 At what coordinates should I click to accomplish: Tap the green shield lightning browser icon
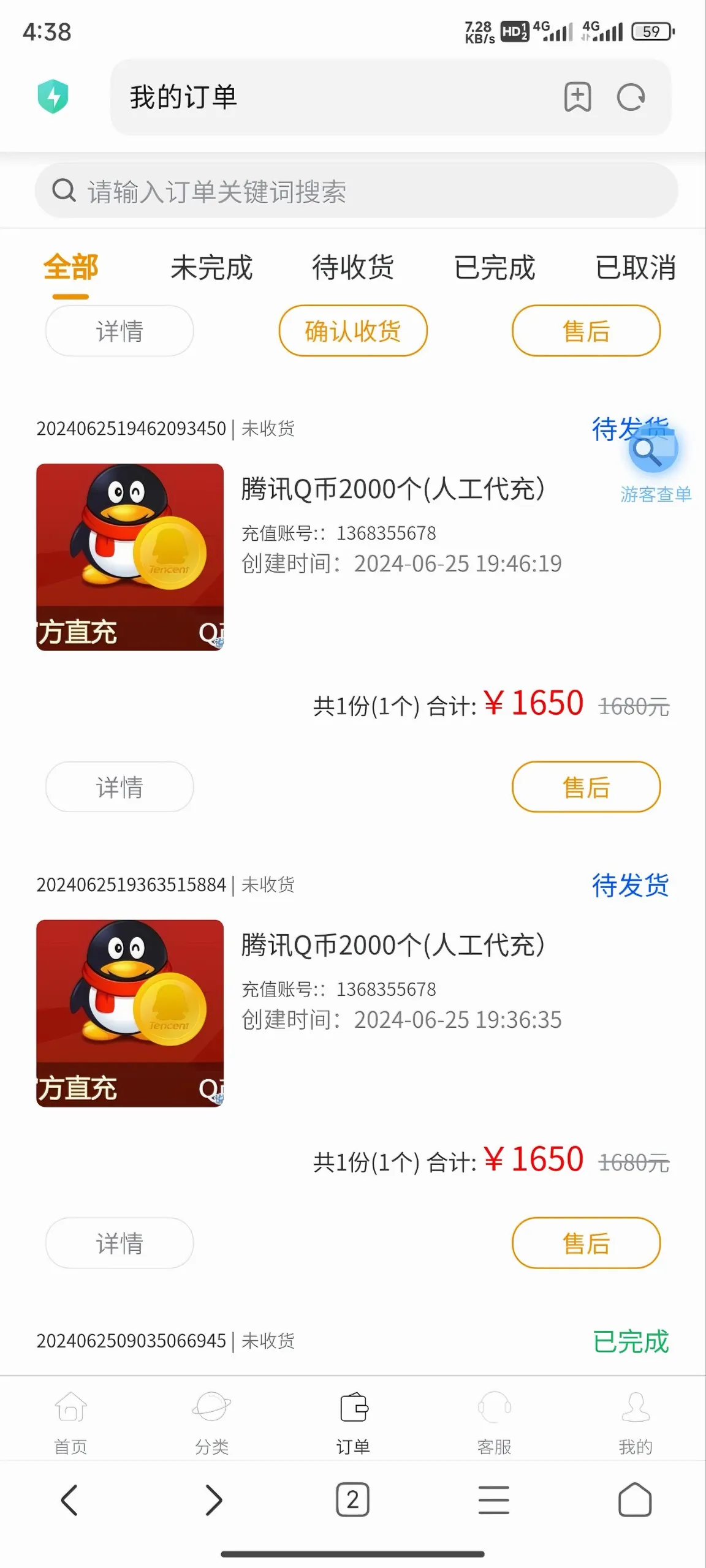pos(54,96)
